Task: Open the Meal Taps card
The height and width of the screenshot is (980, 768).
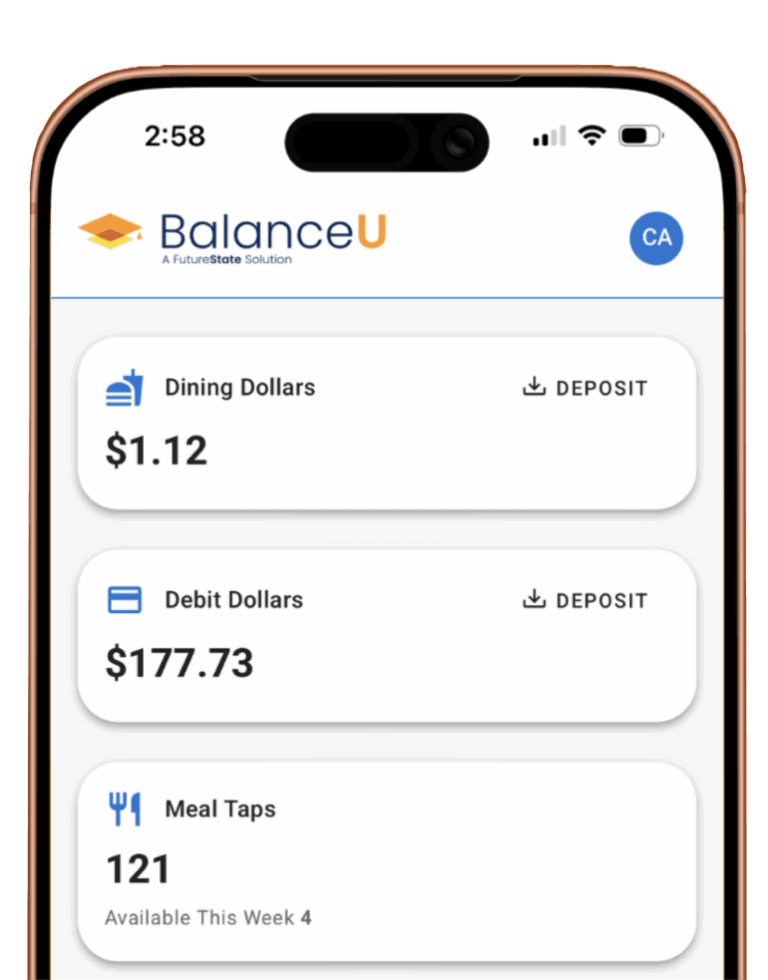Action: pos(385,860)
